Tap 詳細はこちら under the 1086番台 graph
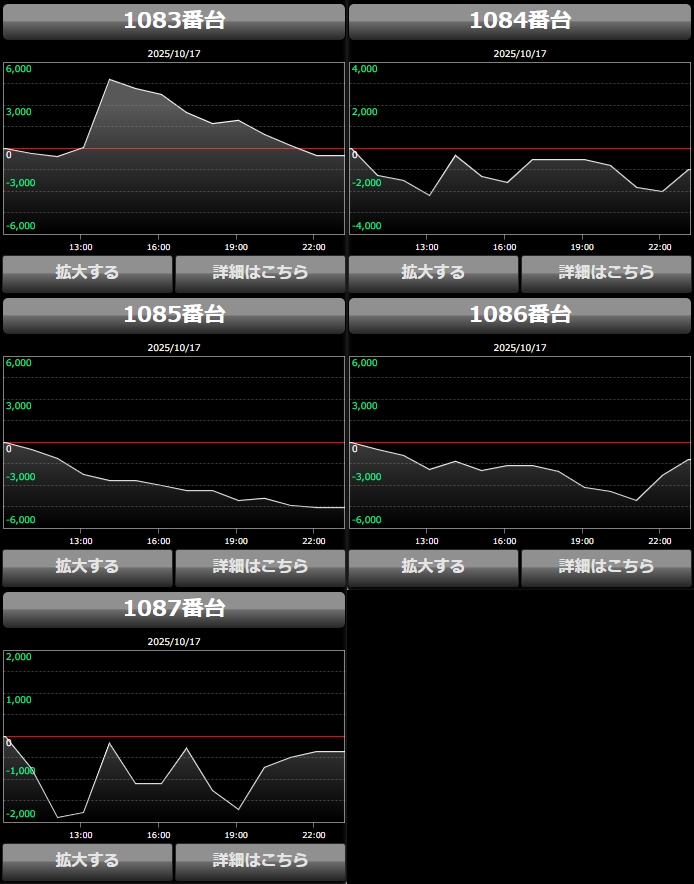Image resolution: width=694 pixels, height=884 pixels. coord(606,566)
